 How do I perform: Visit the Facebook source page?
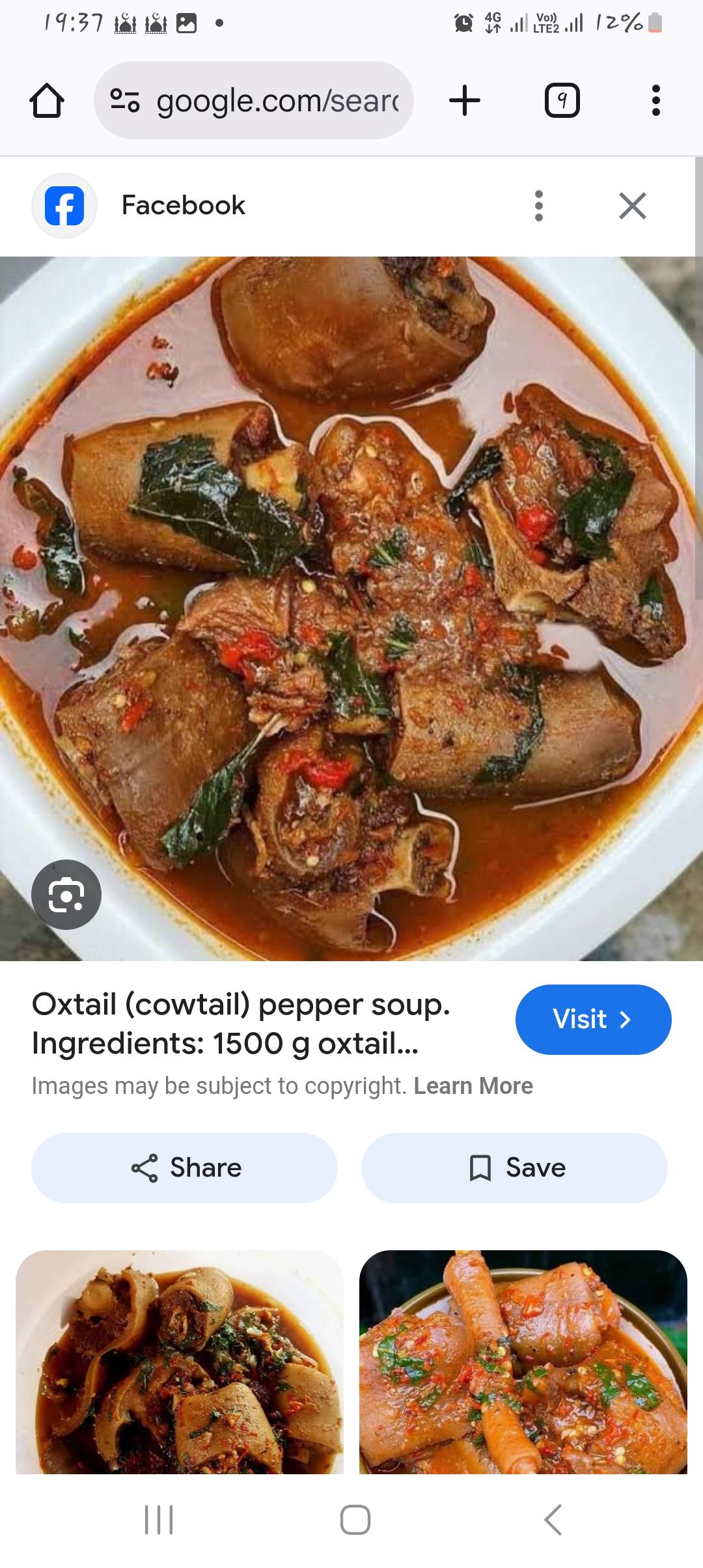click(x=593, y=1019)
